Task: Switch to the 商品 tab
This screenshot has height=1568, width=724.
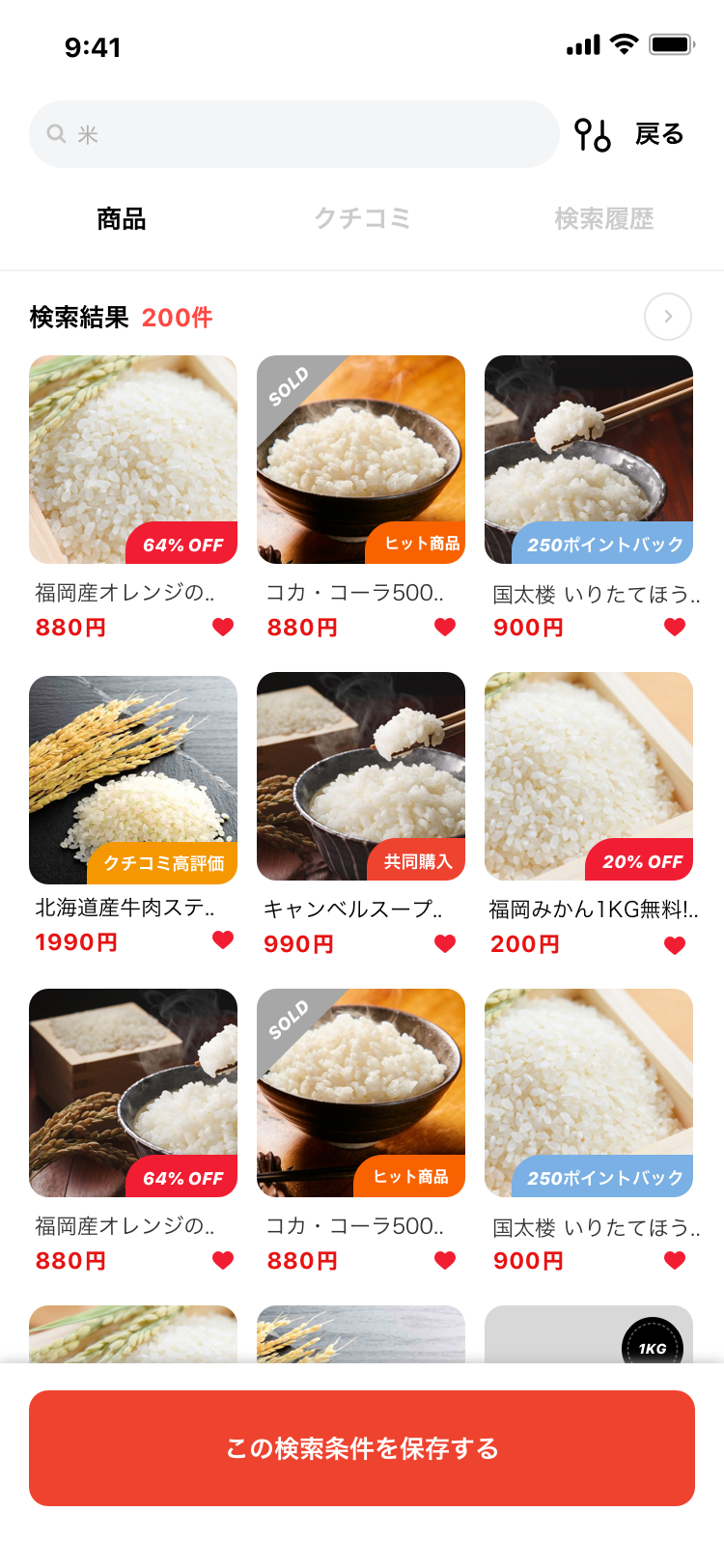Action: click(122, 219)
